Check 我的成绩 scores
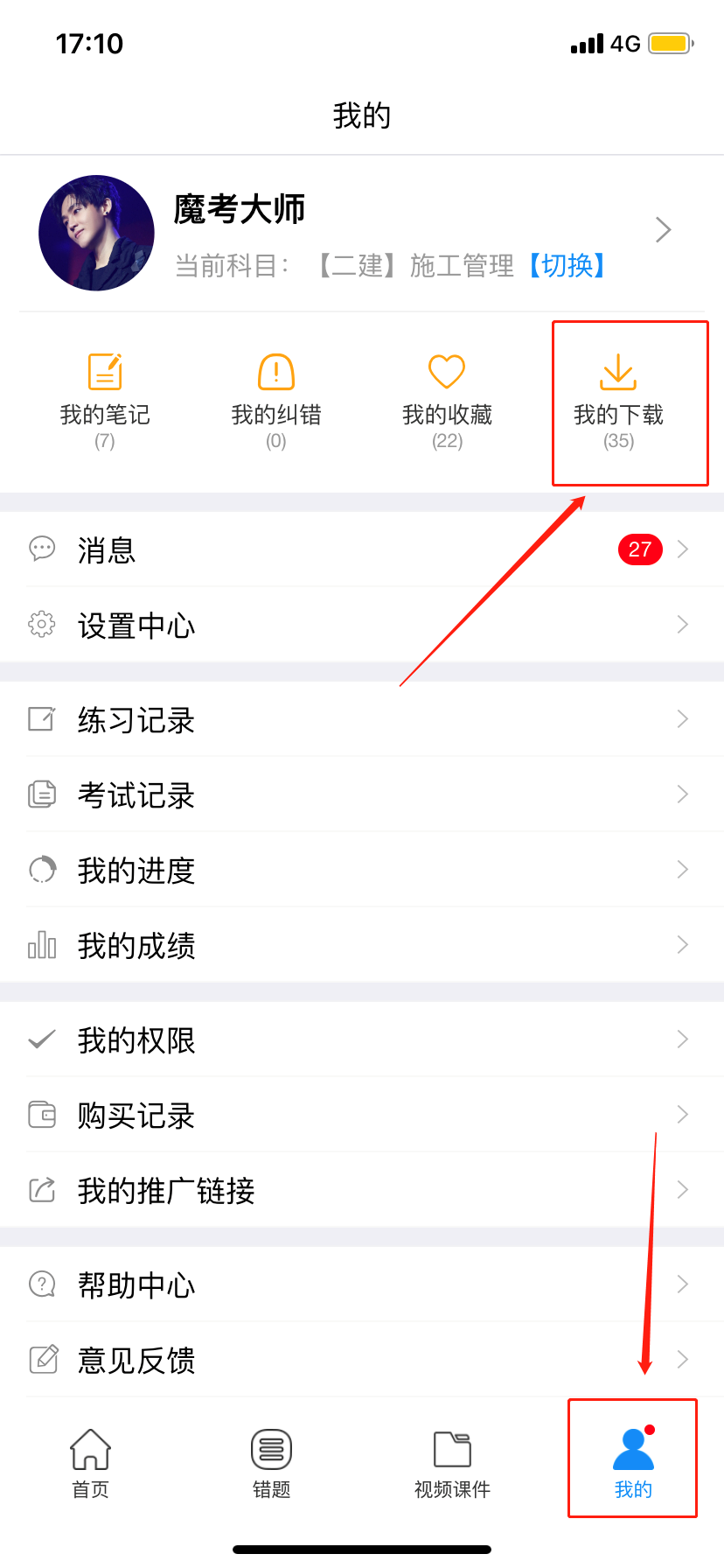 362,945
